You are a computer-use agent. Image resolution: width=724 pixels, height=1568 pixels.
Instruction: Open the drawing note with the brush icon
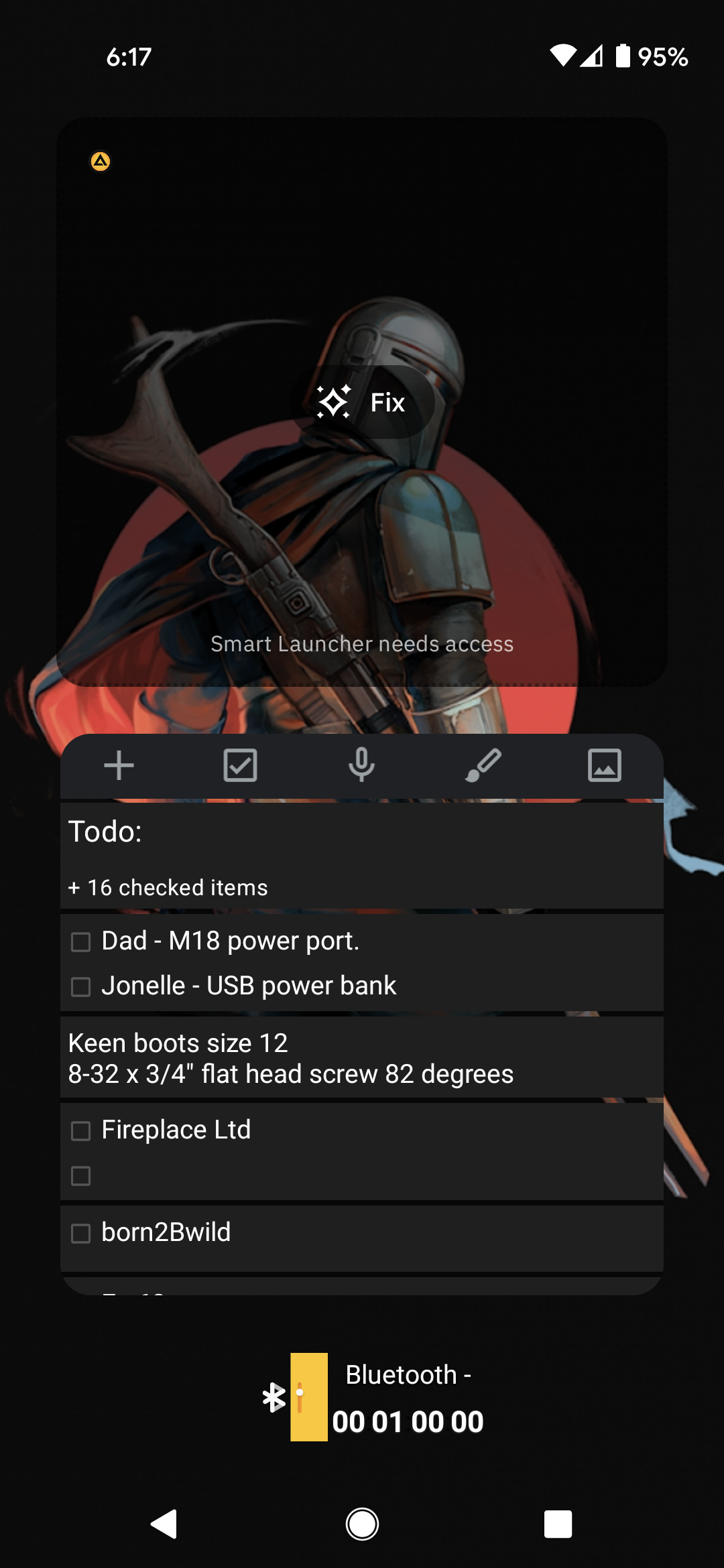[x=483, y=765]
